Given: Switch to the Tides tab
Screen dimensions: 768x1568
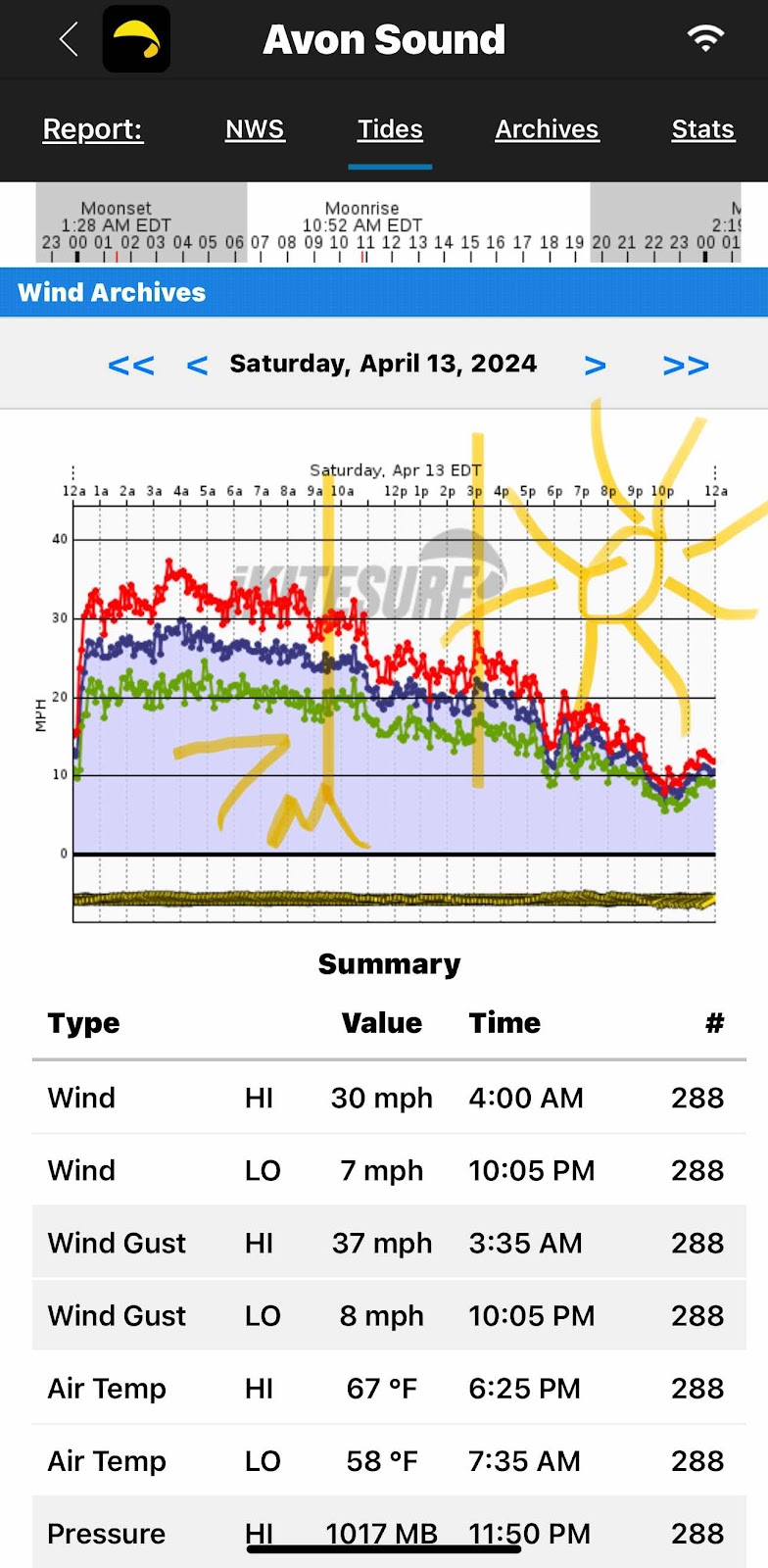Looking at the screenshot, I should click(390, 129).
